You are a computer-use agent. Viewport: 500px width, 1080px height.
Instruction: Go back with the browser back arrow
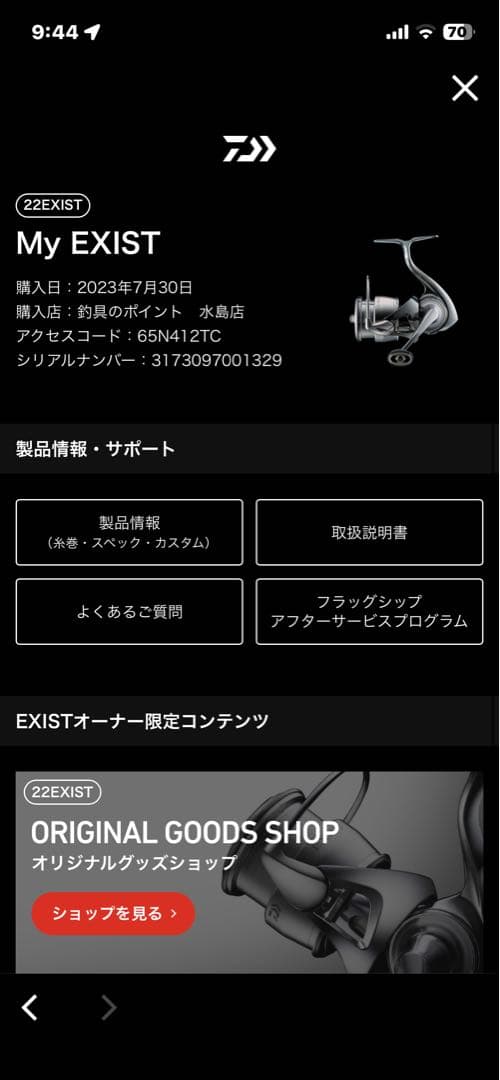point(30,1008)
